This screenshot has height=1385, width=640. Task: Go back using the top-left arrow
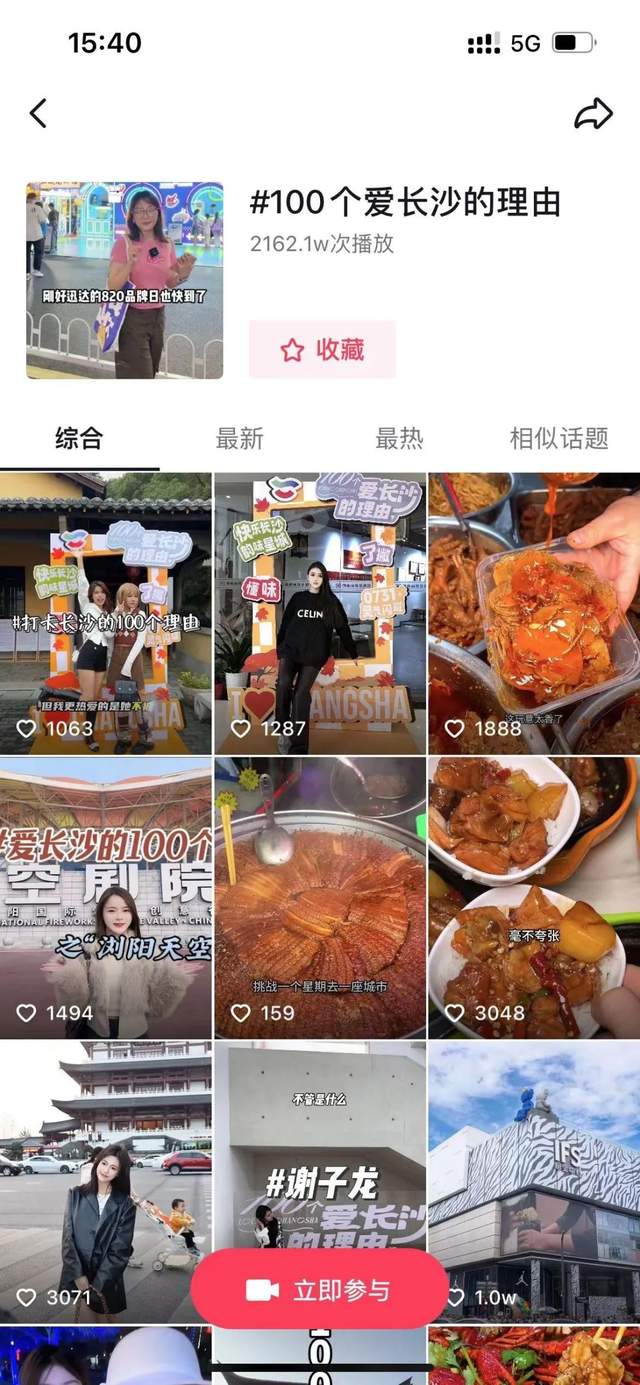pos(38,113)
